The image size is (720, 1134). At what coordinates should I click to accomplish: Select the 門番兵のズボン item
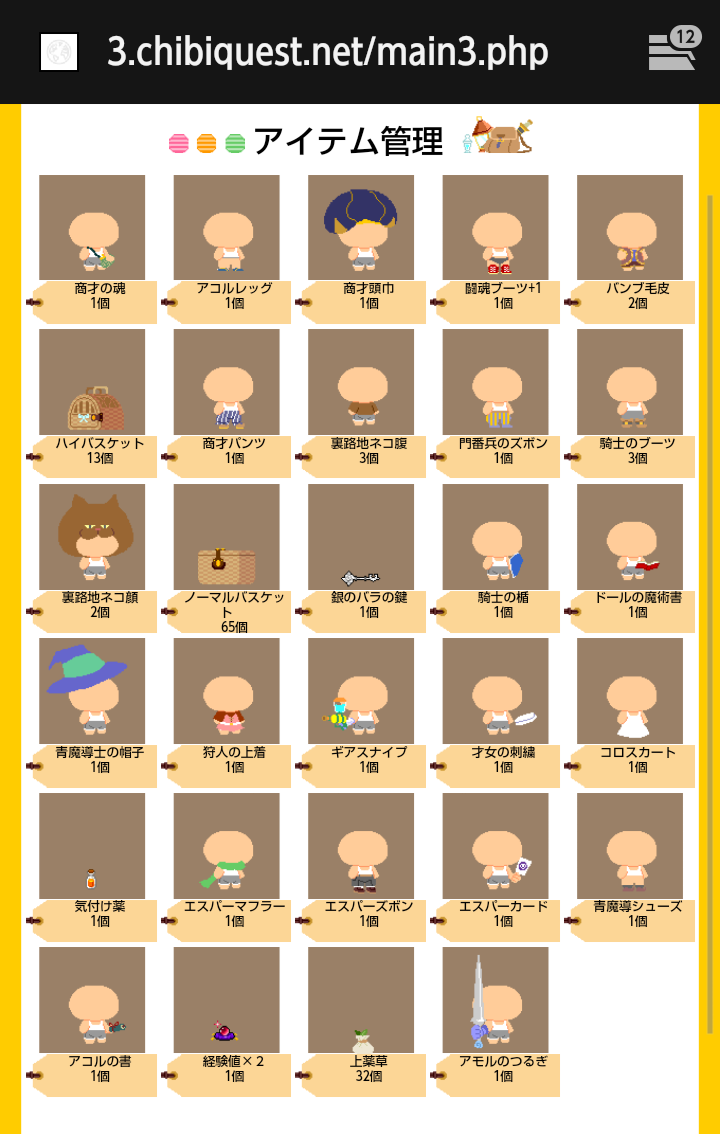(495, 382)
